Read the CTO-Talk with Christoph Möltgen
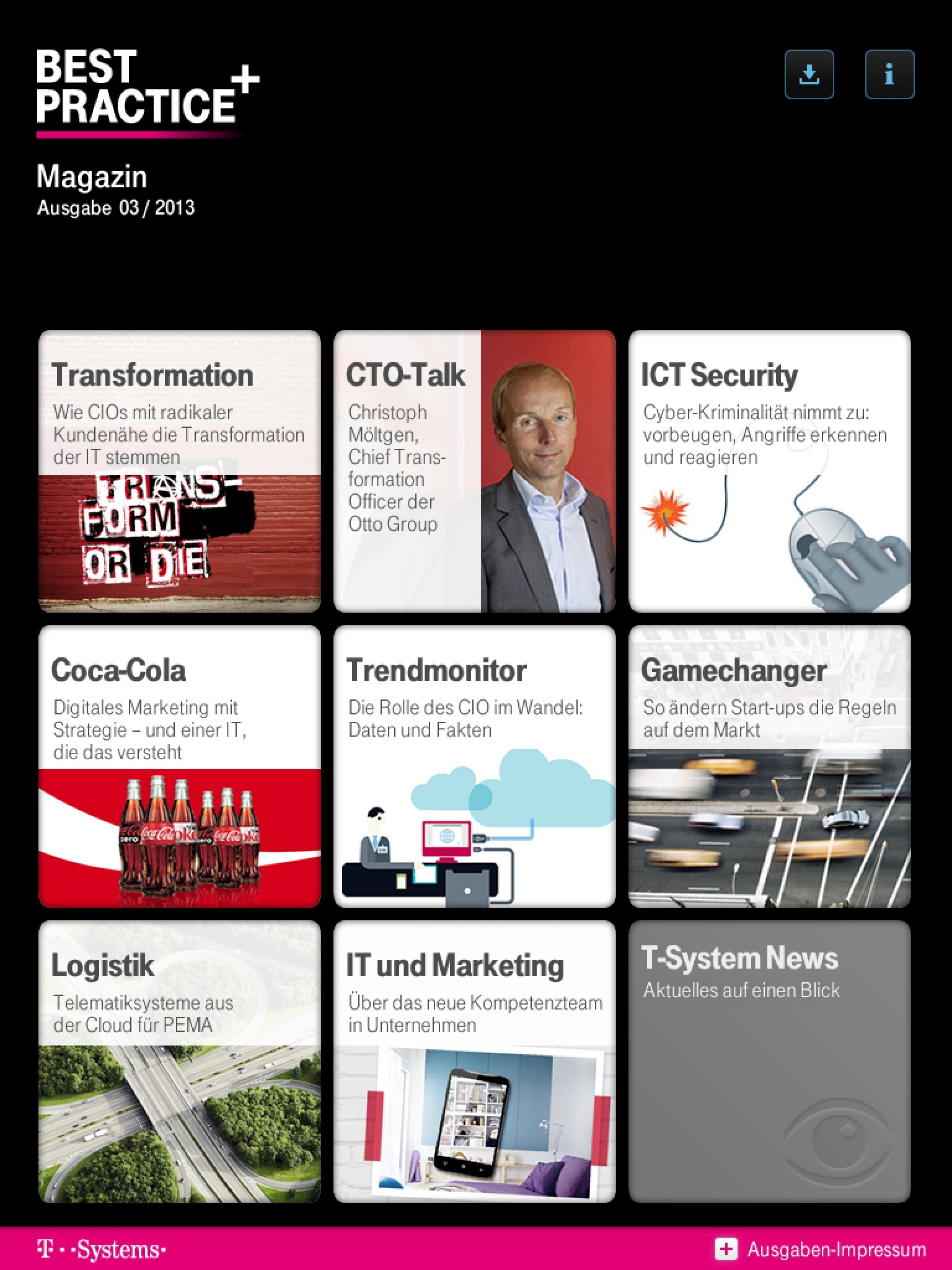 click(475, 471)
